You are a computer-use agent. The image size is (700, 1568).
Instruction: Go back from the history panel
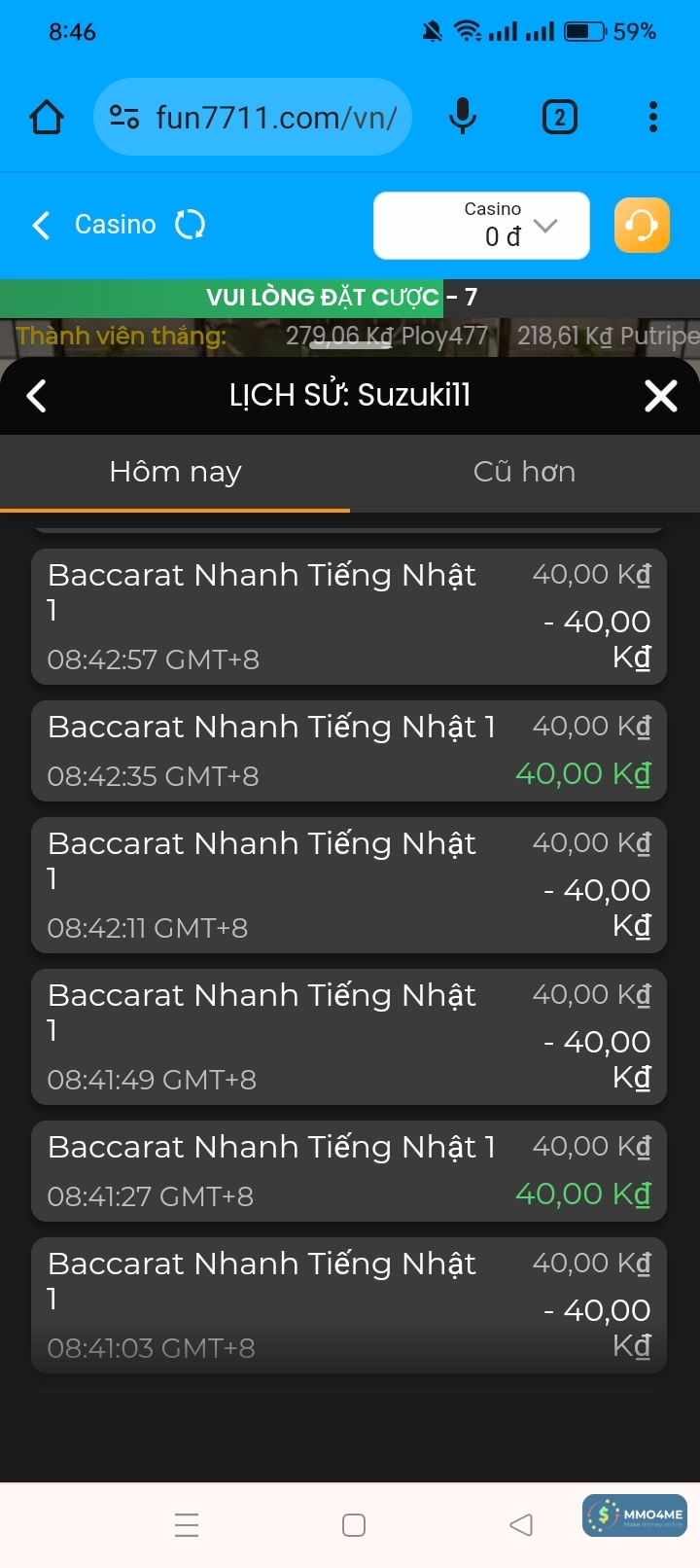pos(37,396)
